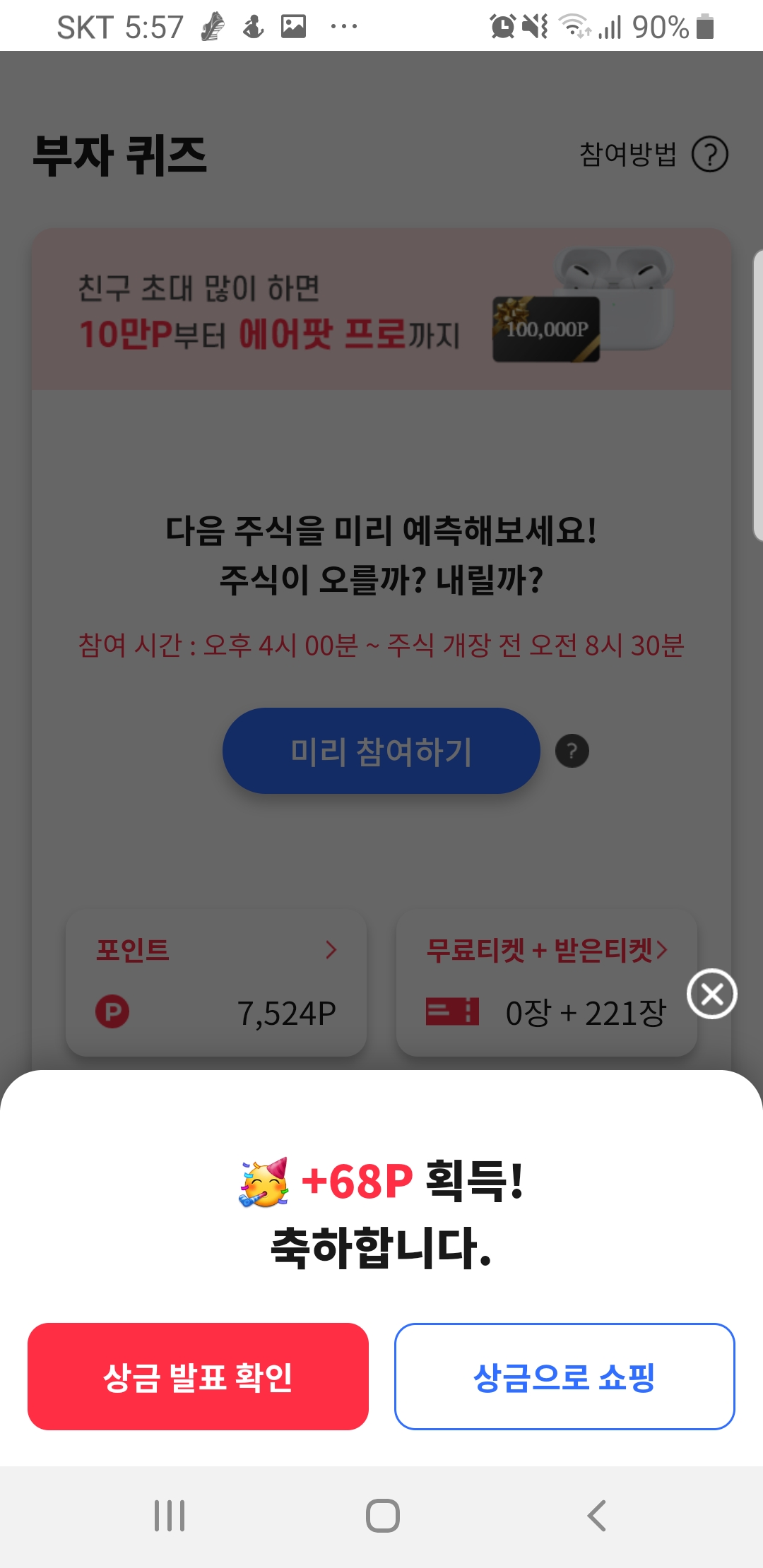Open the 포인트 balance card

tap(216, 983)
